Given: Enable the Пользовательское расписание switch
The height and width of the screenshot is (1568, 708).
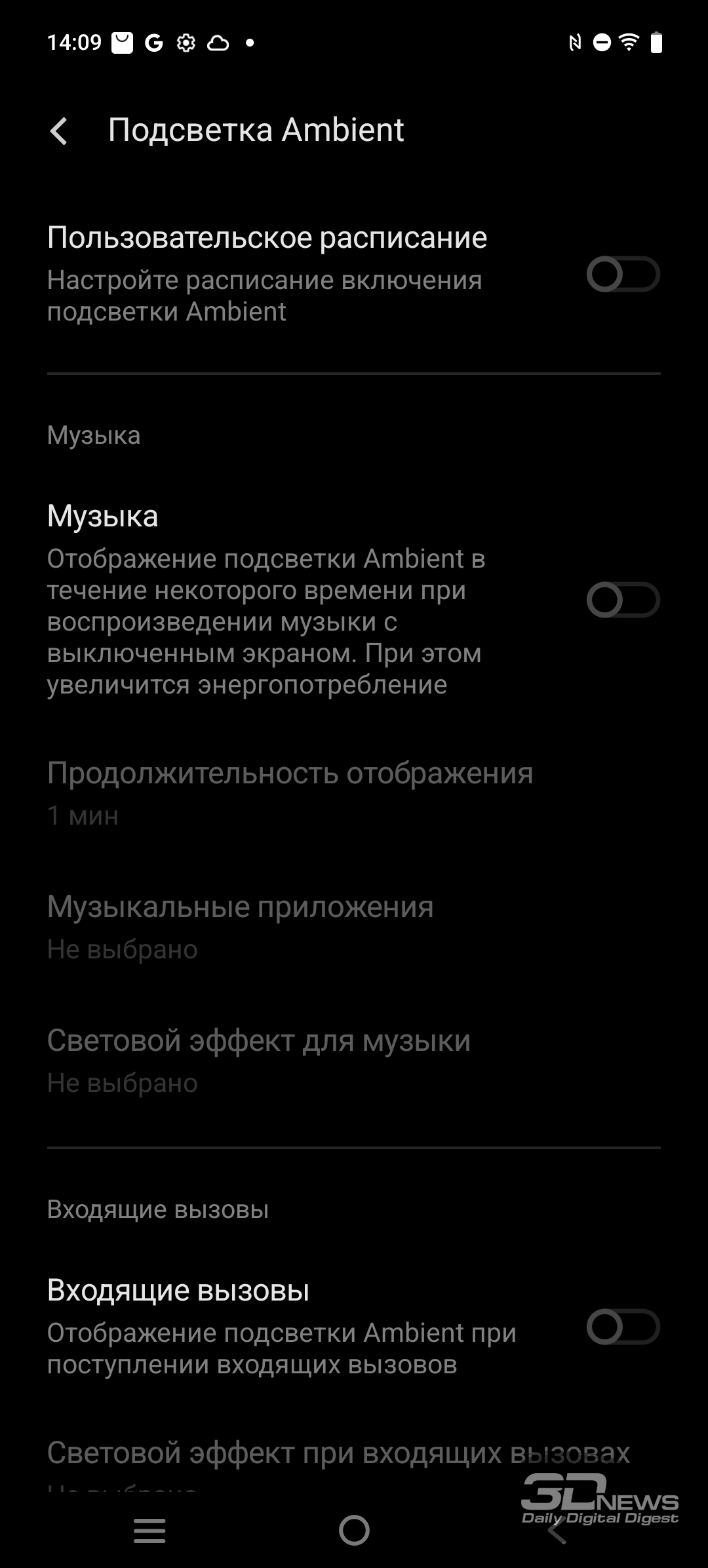Looking at the screenshot, I should (623, 274).
